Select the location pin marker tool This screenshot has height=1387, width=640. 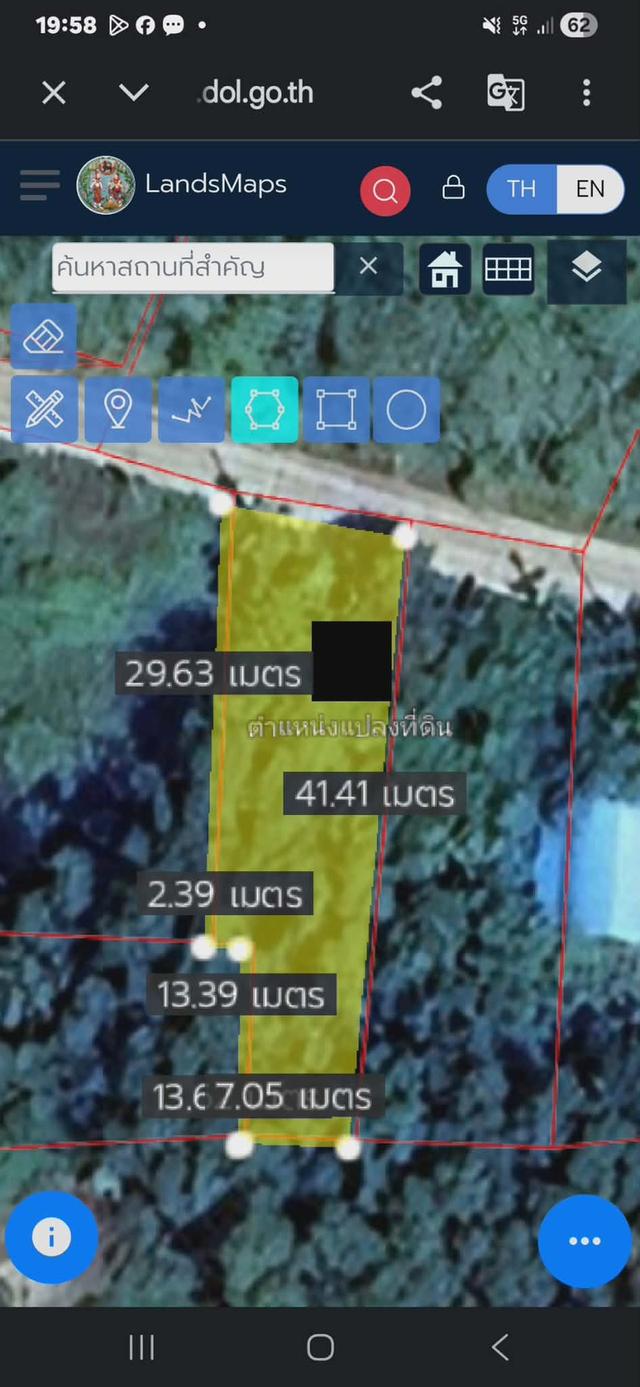118,409
